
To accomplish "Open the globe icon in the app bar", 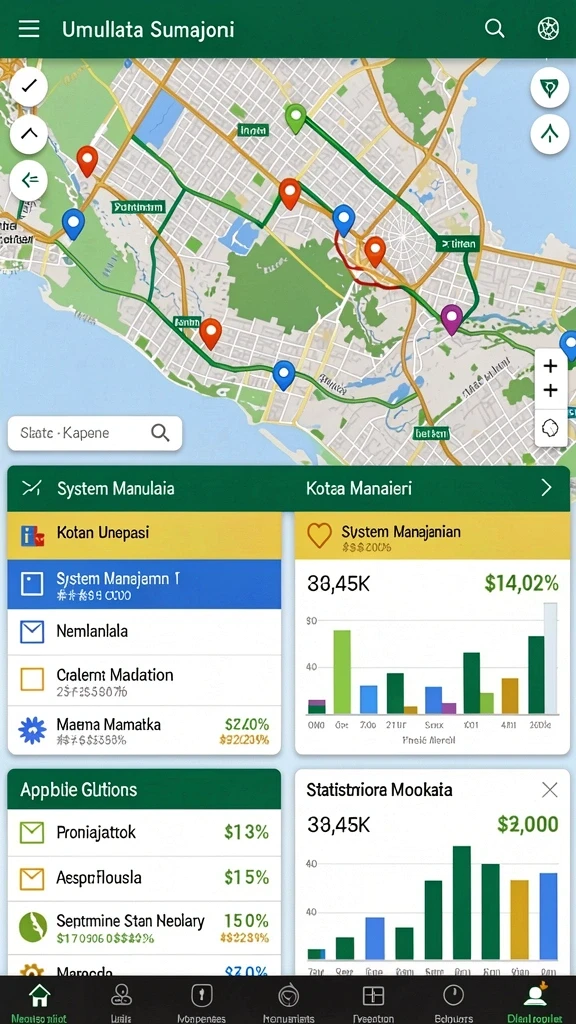I will (548, 29).
